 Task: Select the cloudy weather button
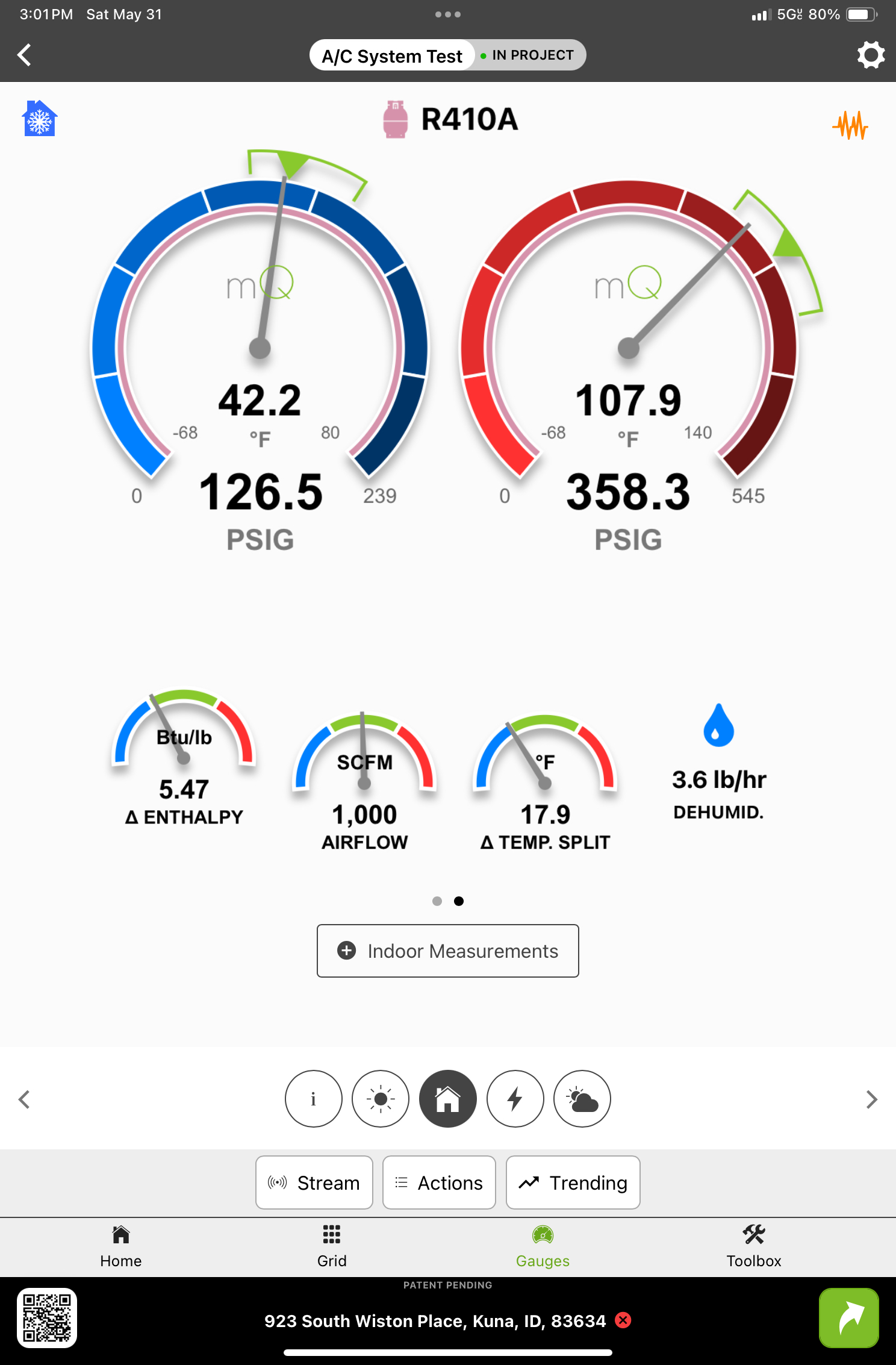pyautogui.click(x=582, y=1099)
